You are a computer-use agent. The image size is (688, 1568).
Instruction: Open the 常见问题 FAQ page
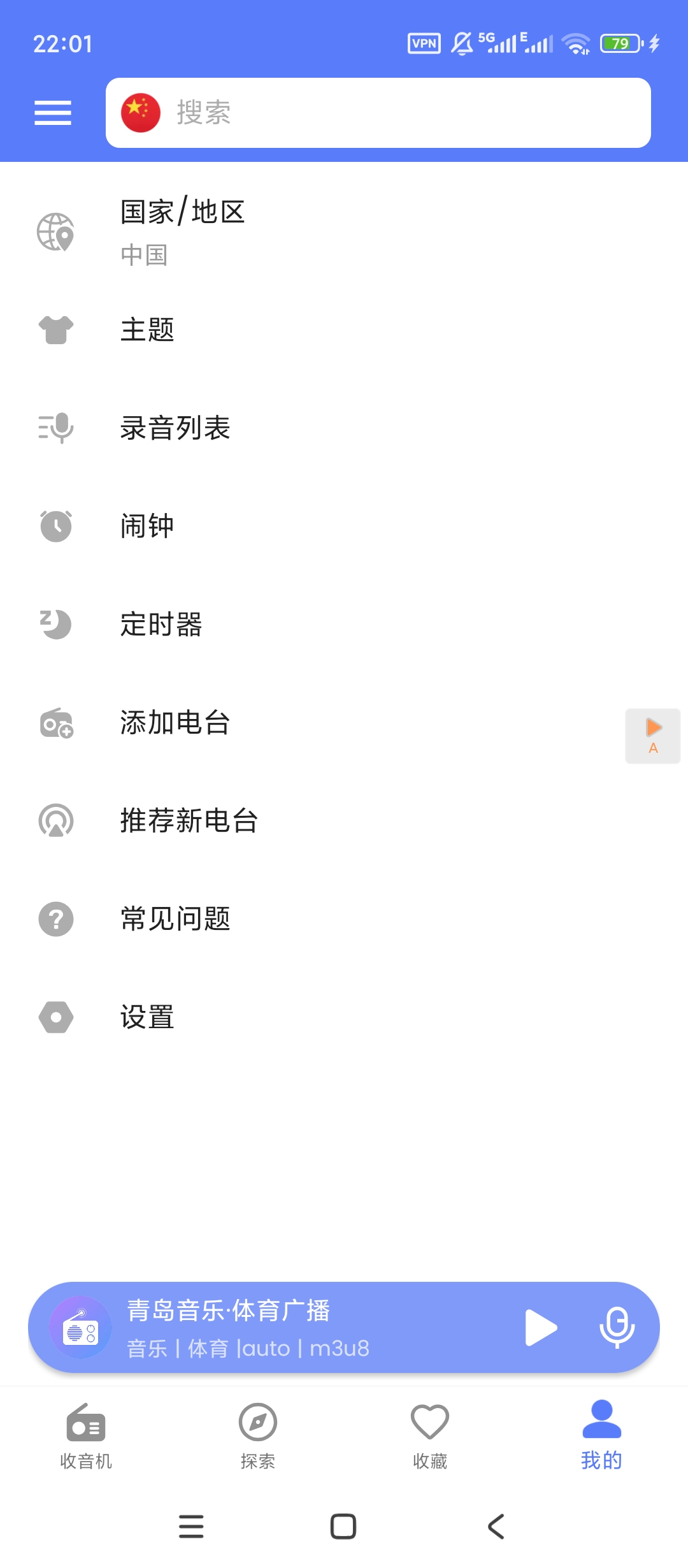click(x=176, y=920)
